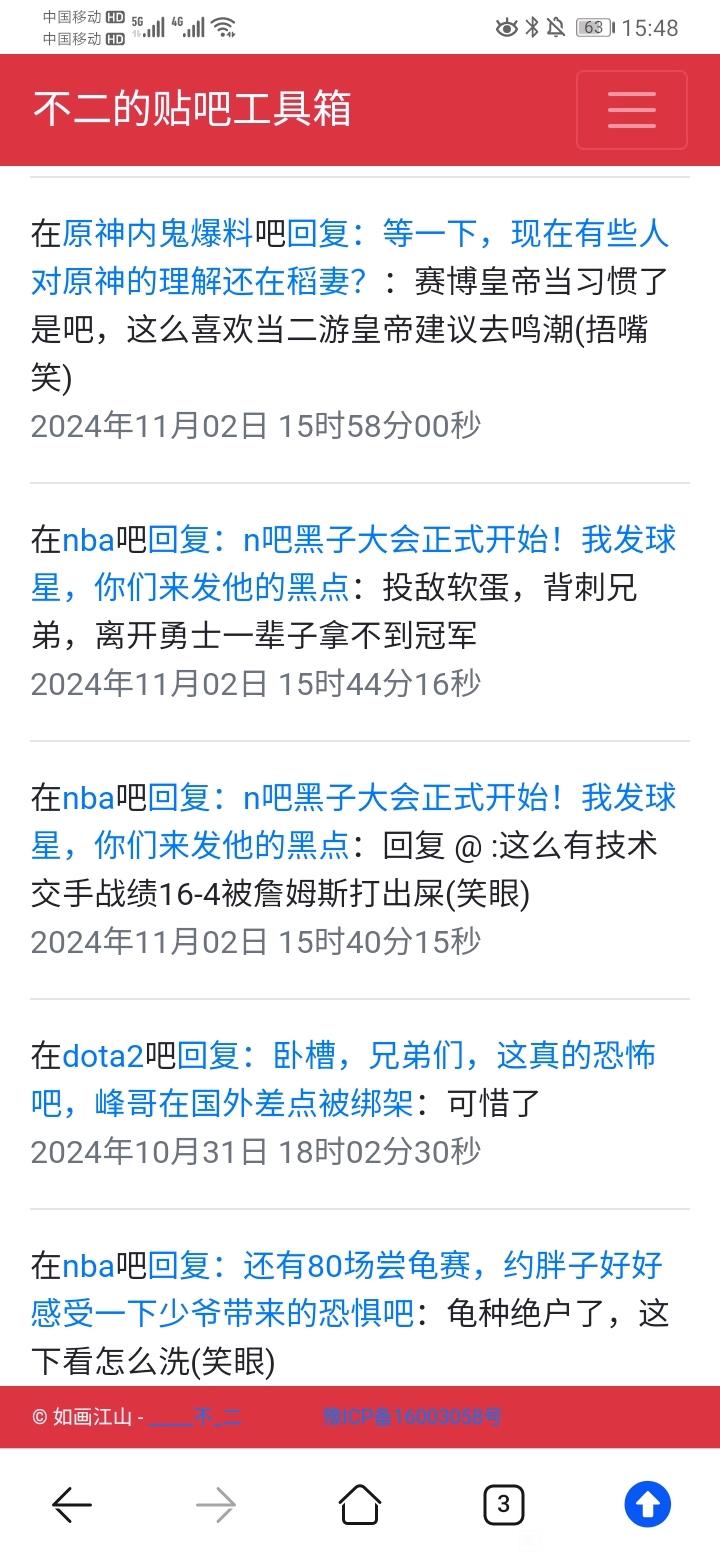Open the n吧黑子大会 thread in the 15时40分15秒 post
Viewport: 720px width, 1560px height.
point(353,822)
